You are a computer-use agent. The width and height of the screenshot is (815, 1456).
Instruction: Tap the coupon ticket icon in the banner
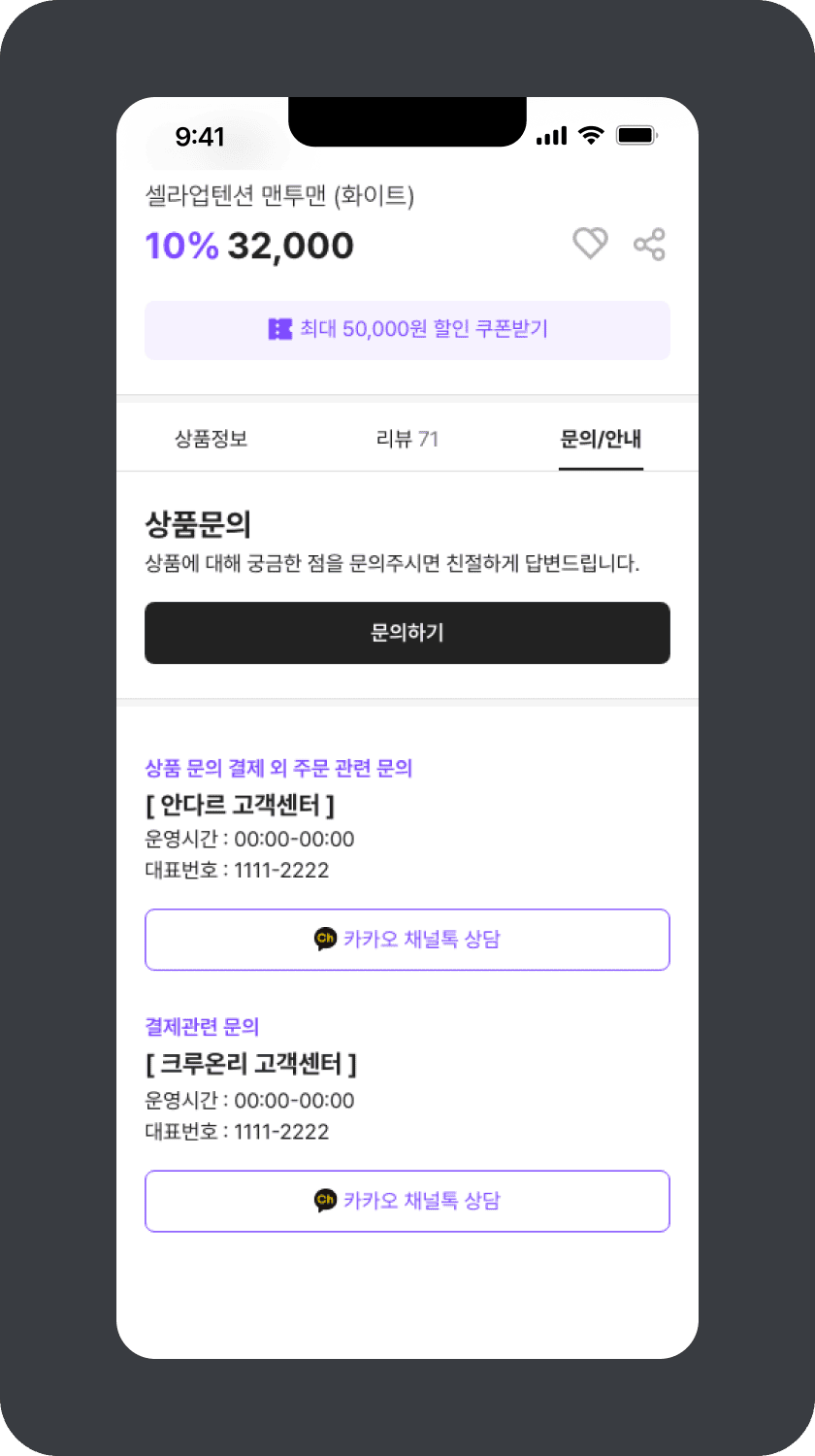pos(279,329)
